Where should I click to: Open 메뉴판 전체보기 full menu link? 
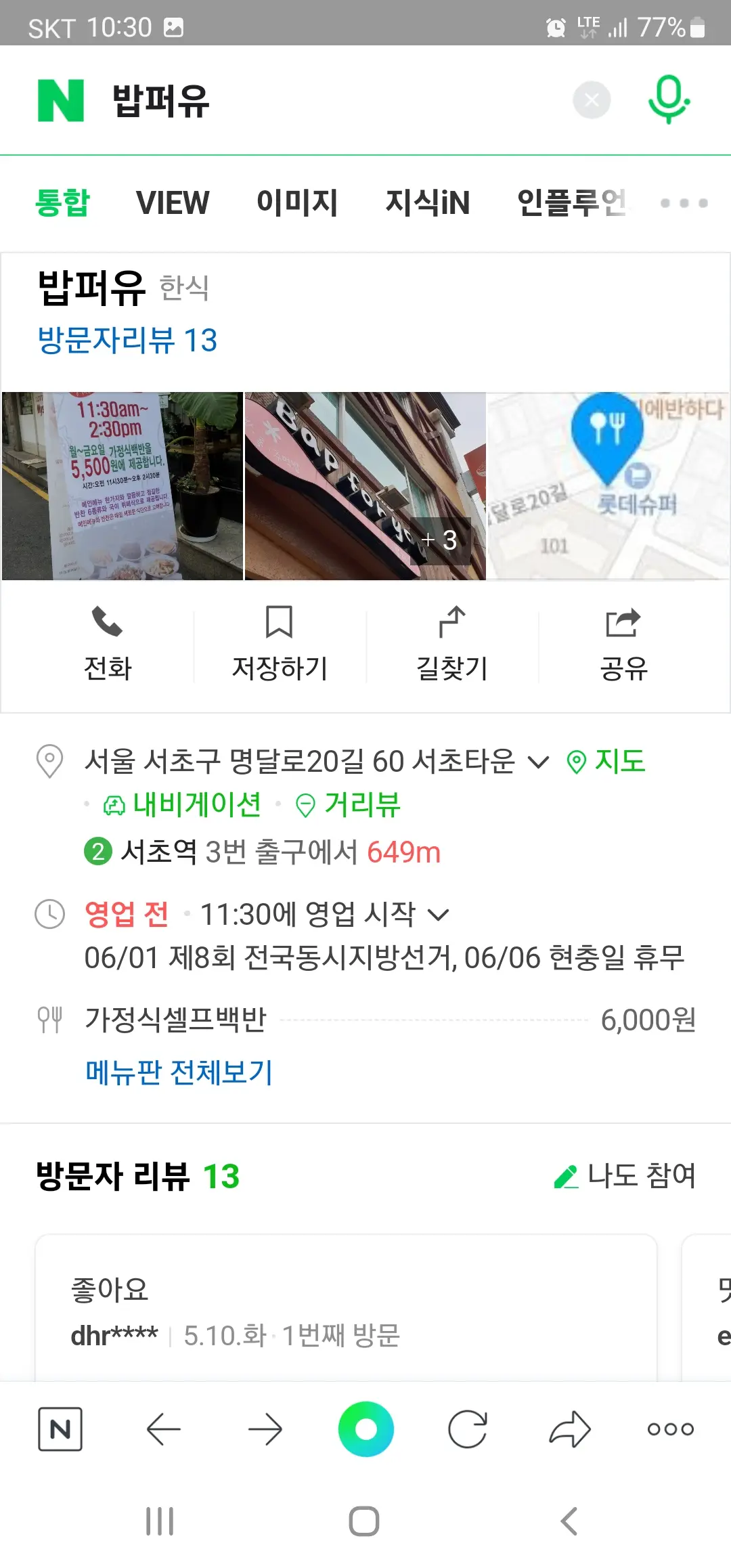tap(178, 1072)
